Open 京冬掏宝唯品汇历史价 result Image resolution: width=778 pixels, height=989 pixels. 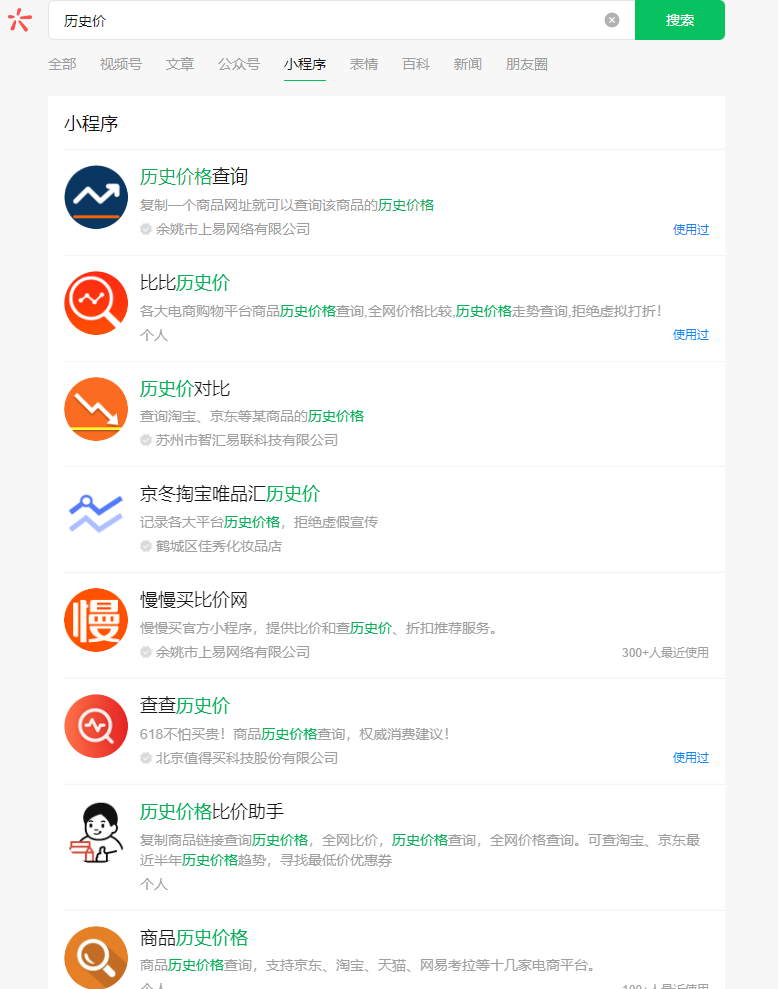tap(394, 520)
